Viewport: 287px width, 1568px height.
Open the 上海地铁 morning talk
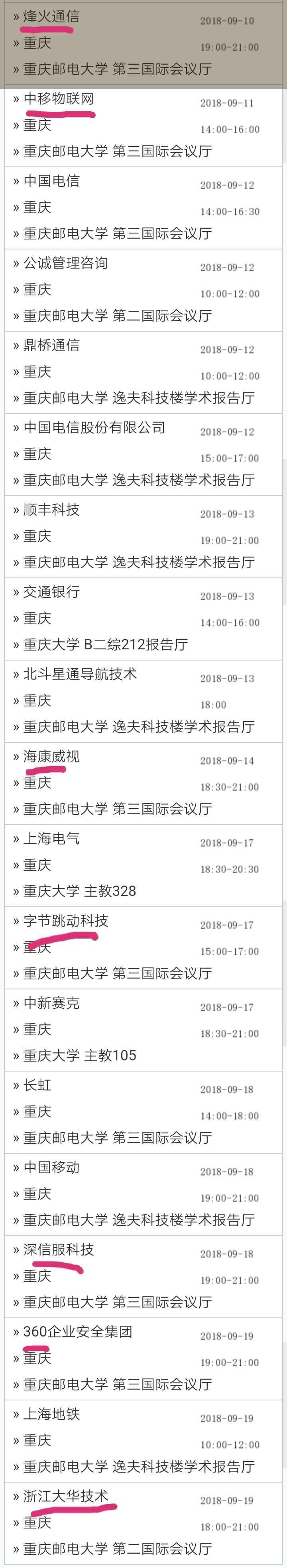(51, 1414)
